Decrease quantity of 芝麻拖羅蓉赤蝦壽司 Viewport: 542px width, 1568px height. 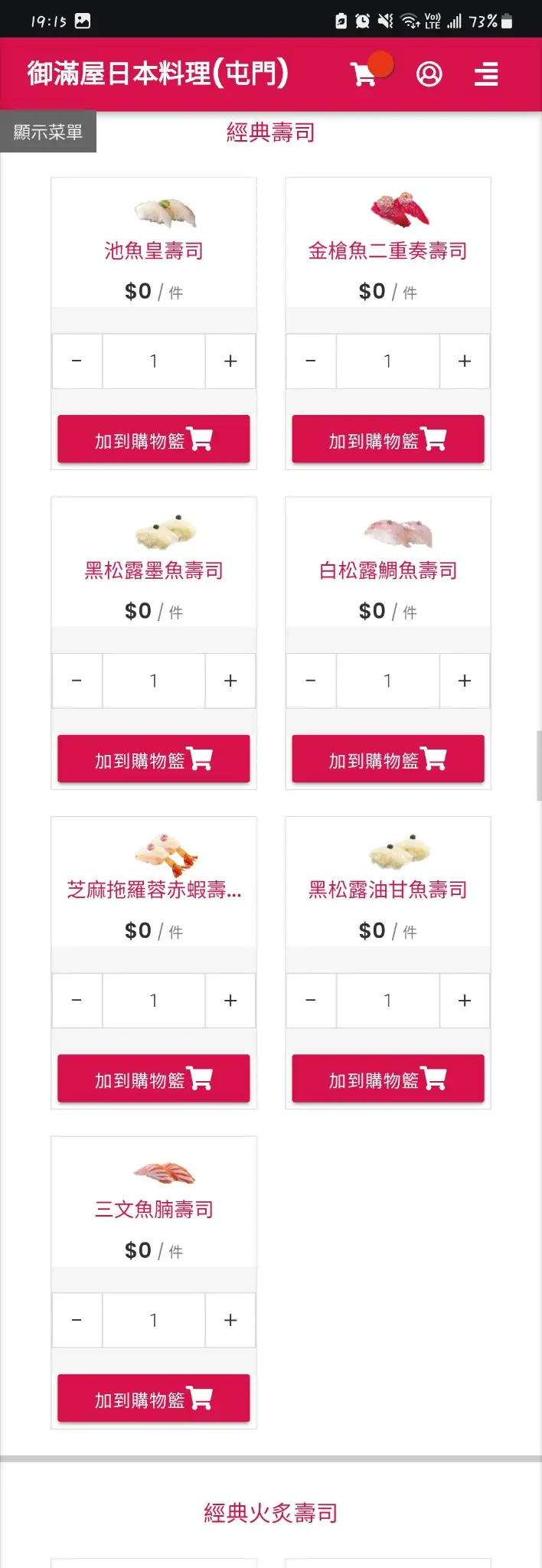coord(77,1001)
